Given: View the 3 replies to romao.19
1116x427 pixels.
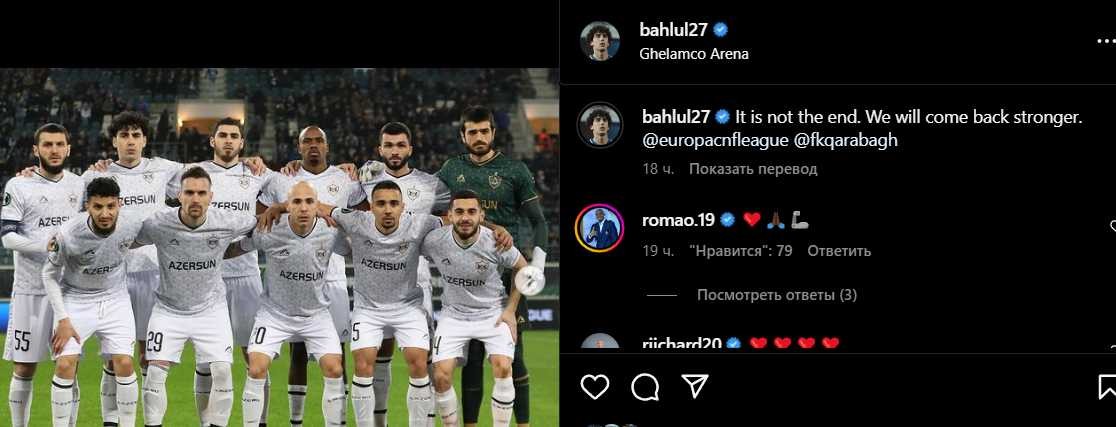Looking at the screenshot, I should click(x=777, y=295).
